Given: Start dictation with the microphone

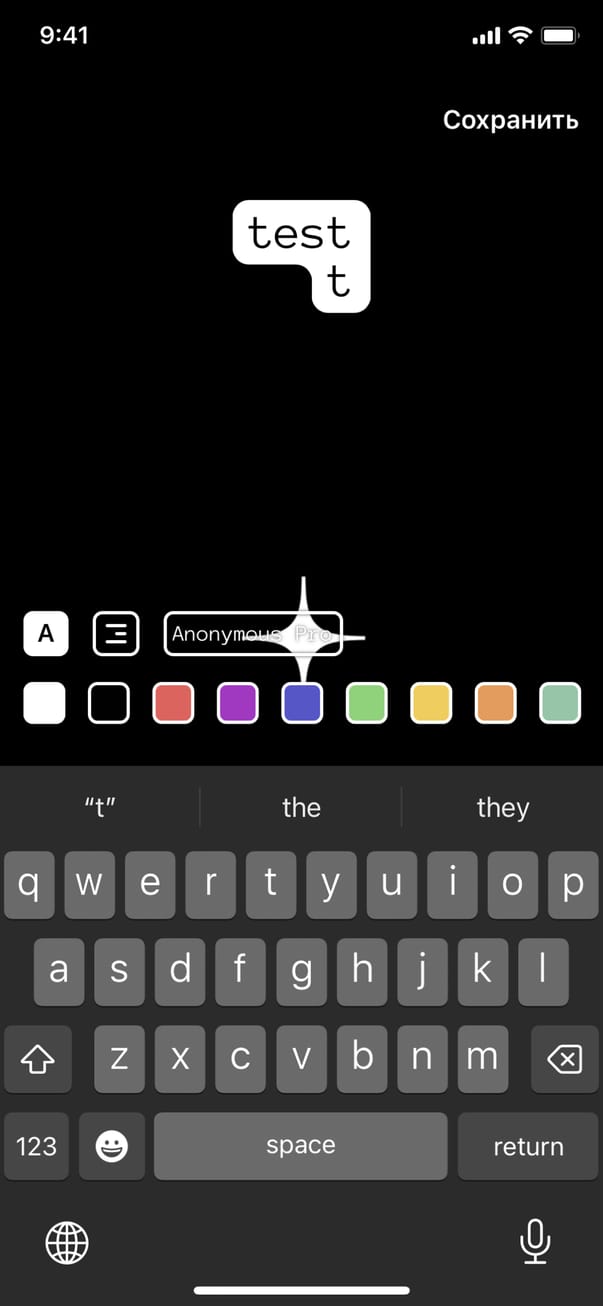Looking at the screenshot, I should click(535, 1242).
